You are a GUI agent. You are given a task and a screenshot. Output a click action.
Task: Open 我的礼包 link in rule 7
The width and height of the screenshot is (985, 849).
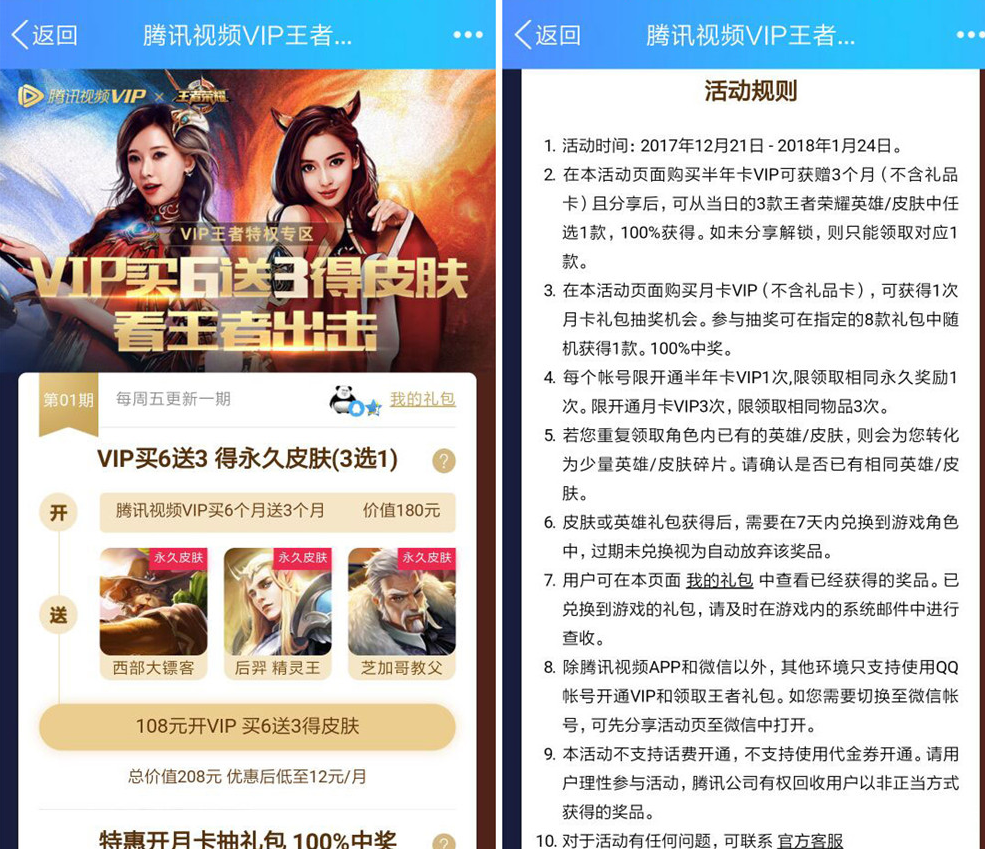click(719, 580)
